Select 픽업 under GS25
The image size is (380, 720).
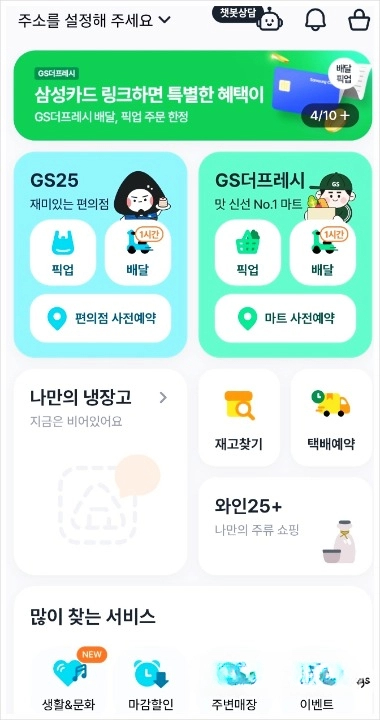tap(63, 253)
